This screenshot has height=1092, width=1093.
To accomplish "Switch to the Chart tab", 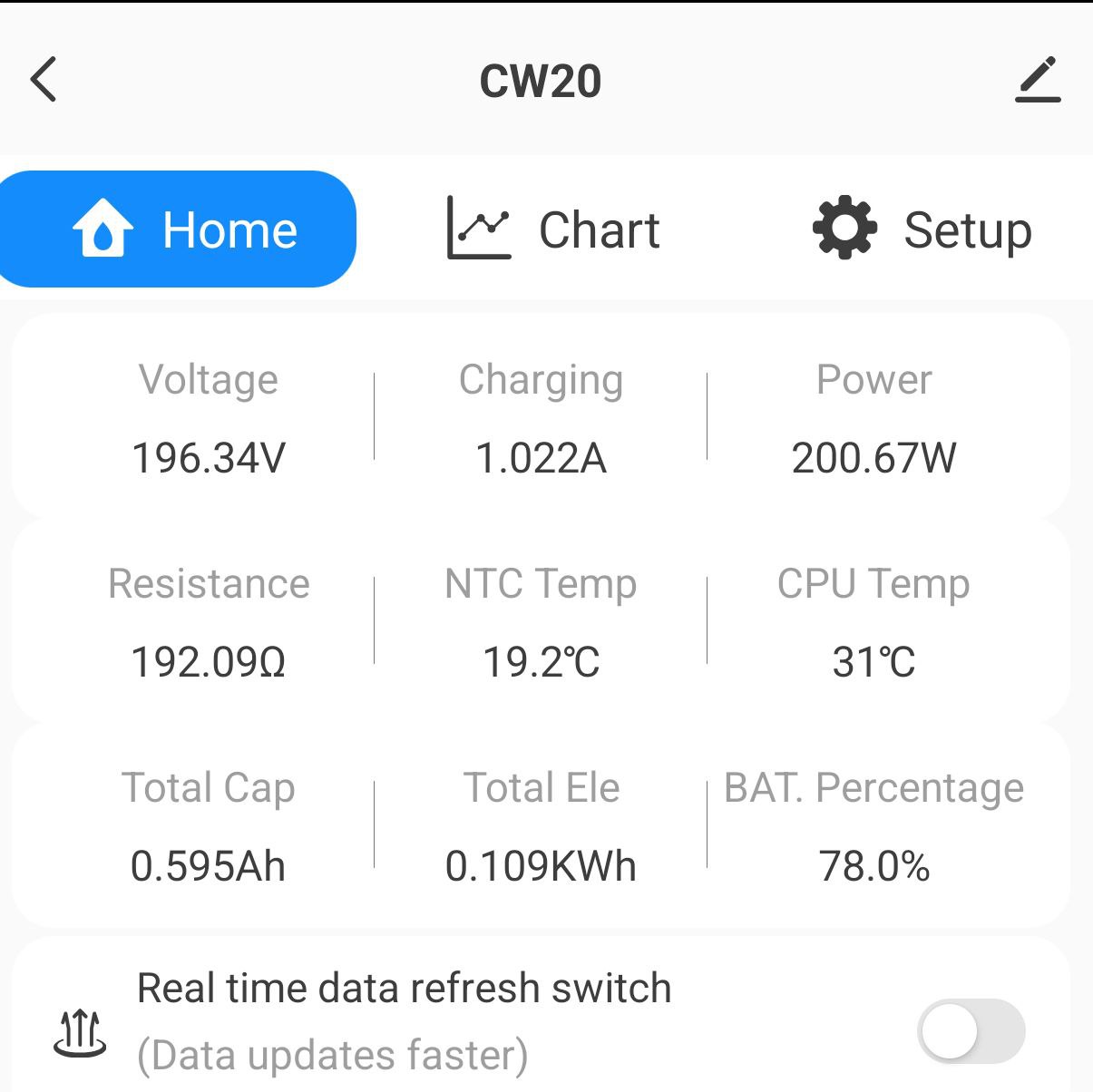I will click(x=553, y=229).
